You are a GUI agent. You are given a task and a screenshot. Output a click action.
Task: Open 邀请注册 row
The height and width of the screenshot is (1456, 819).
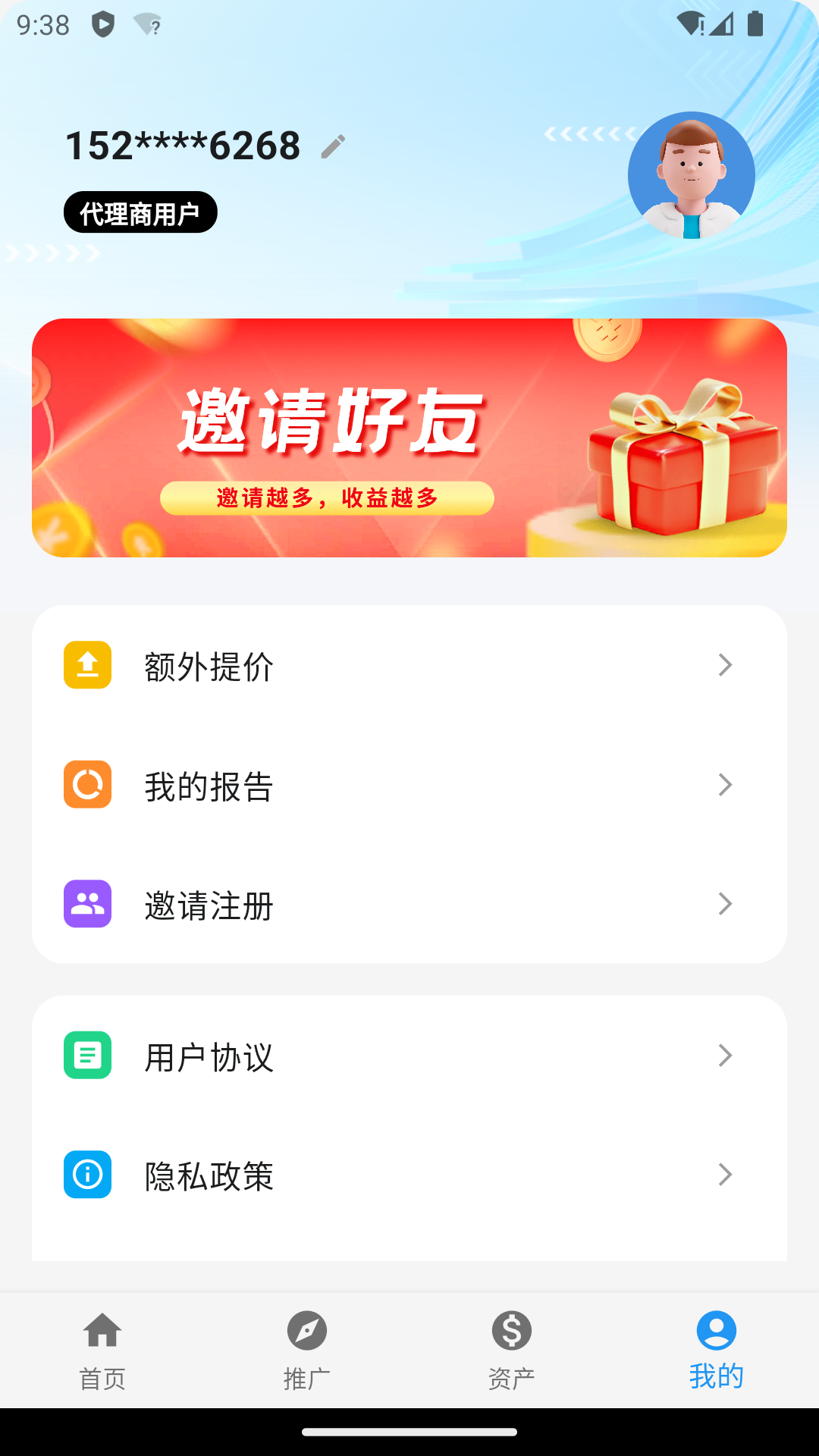pos(409,904)
